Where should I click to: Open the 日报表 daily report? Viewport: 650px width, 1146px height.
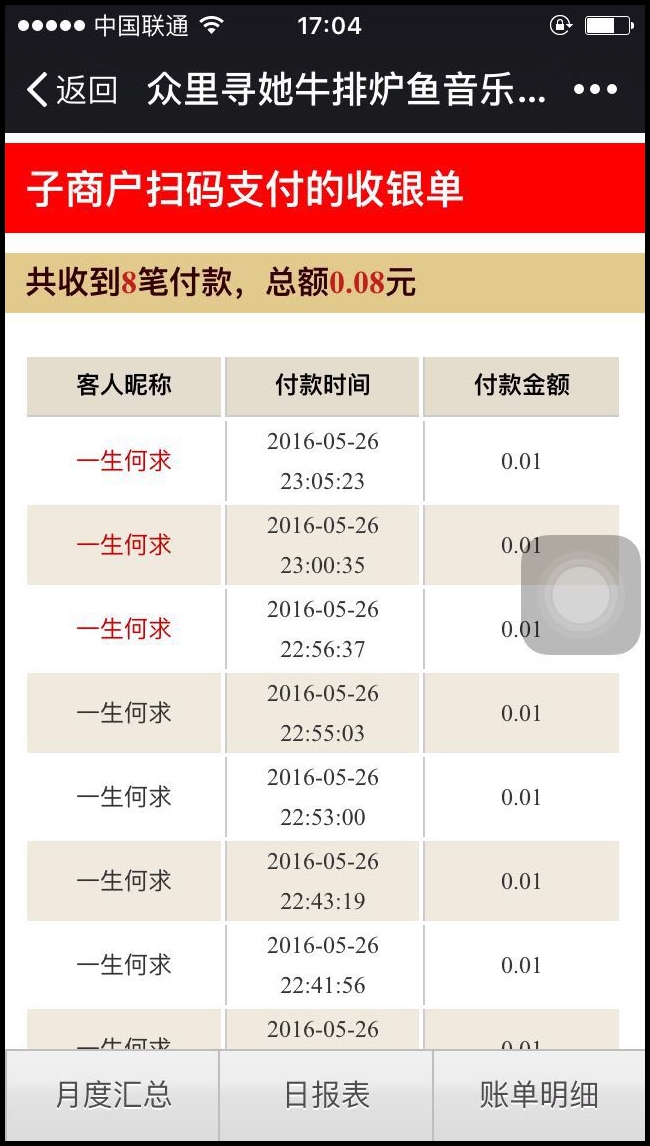coord(326,1095)
